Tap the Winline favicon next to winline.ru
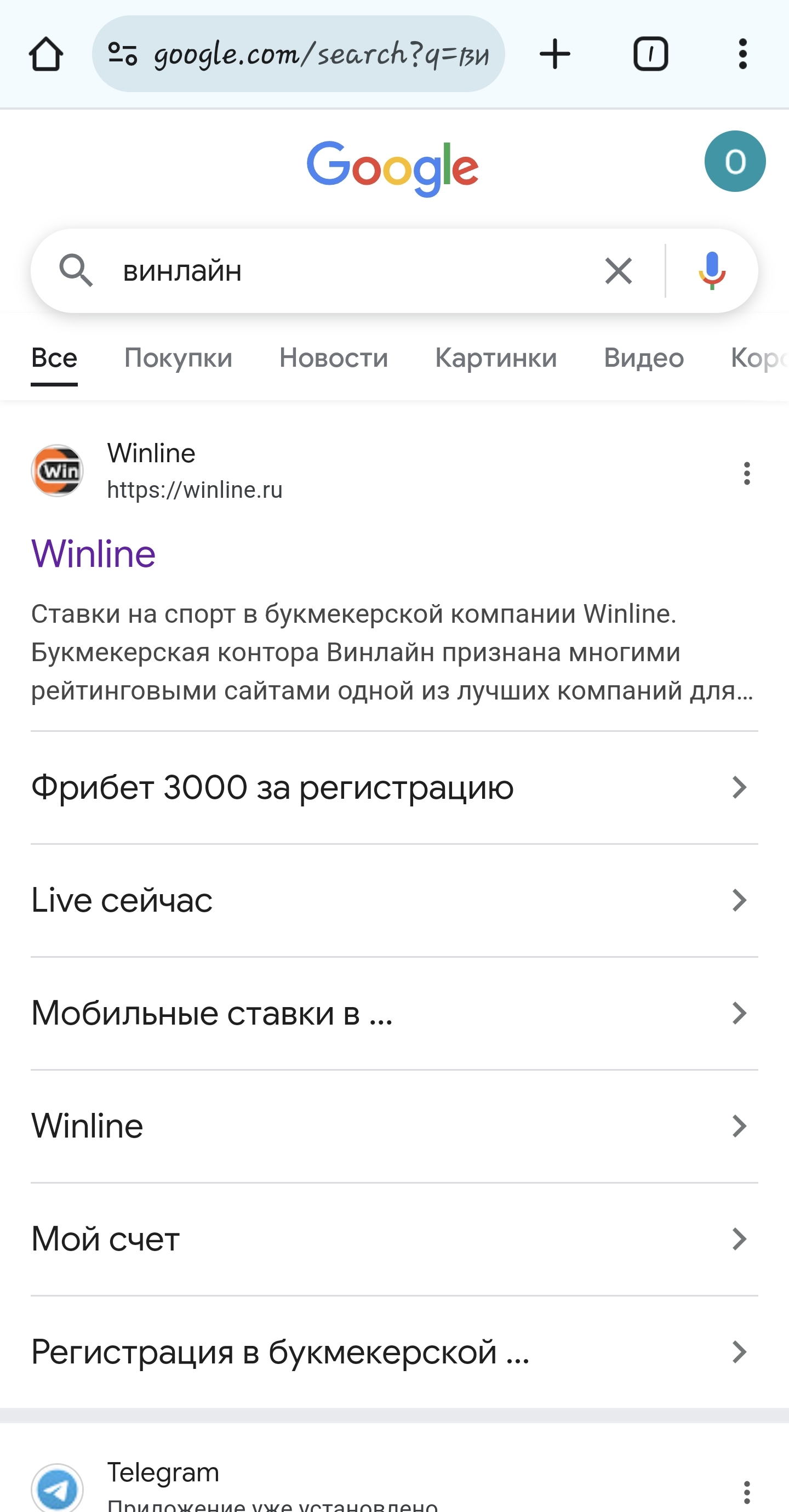789x1512 pixels. click(57, 470)
